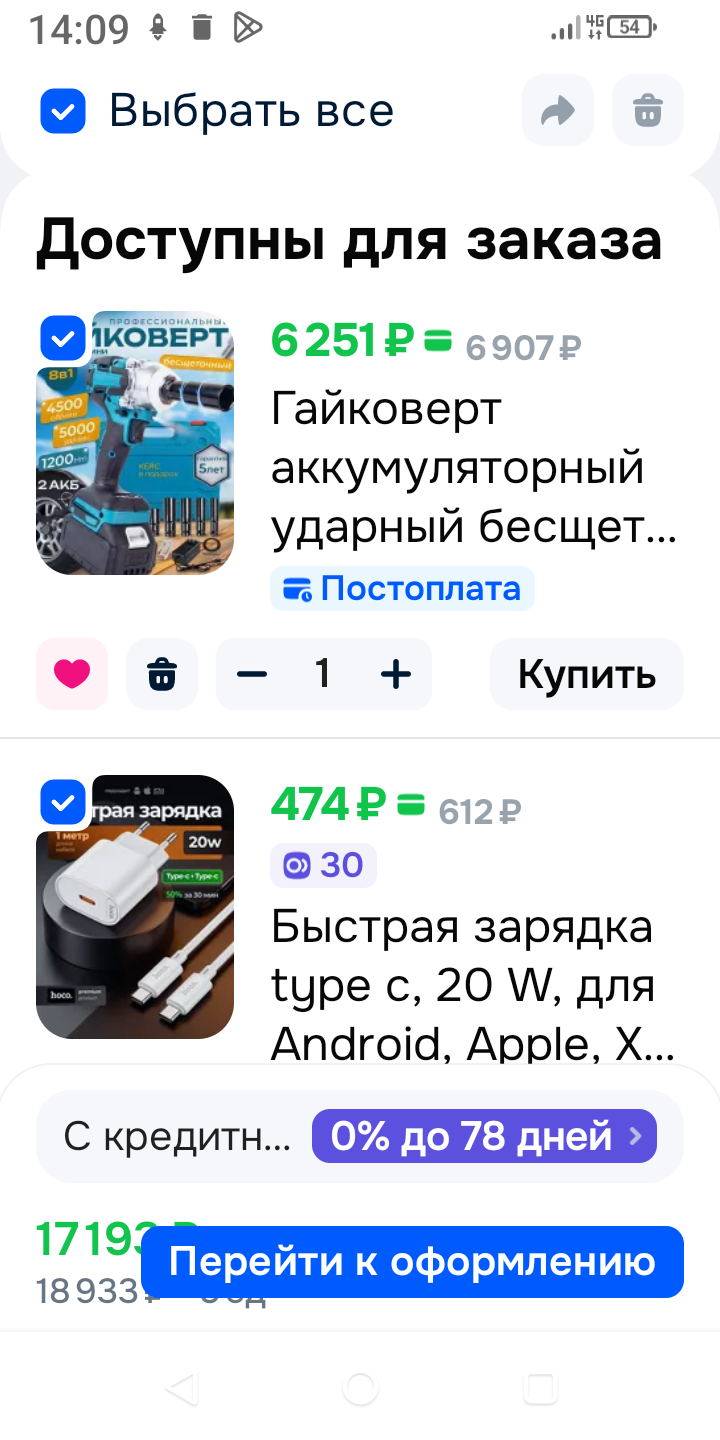
Task: Uncheck the Быстрая зарядка item checkbox
Action: pyautogui.click(x=63, y=802)
